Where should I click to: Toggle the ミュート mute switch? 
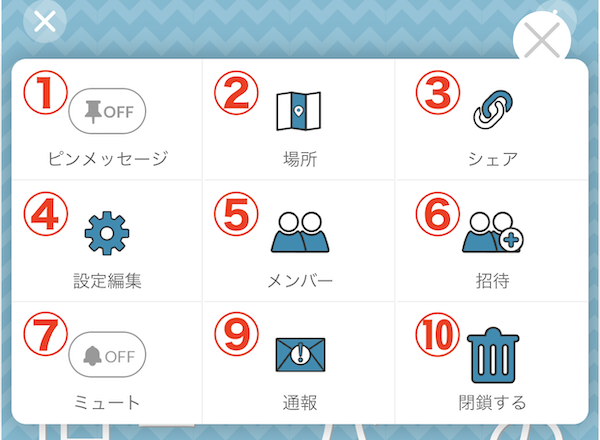107,355
